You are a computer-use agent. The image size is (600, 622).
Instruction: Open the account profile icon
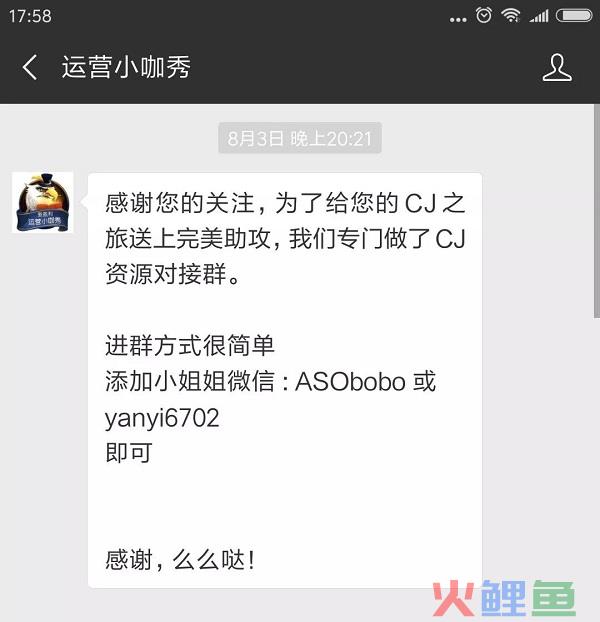point(556,68)
